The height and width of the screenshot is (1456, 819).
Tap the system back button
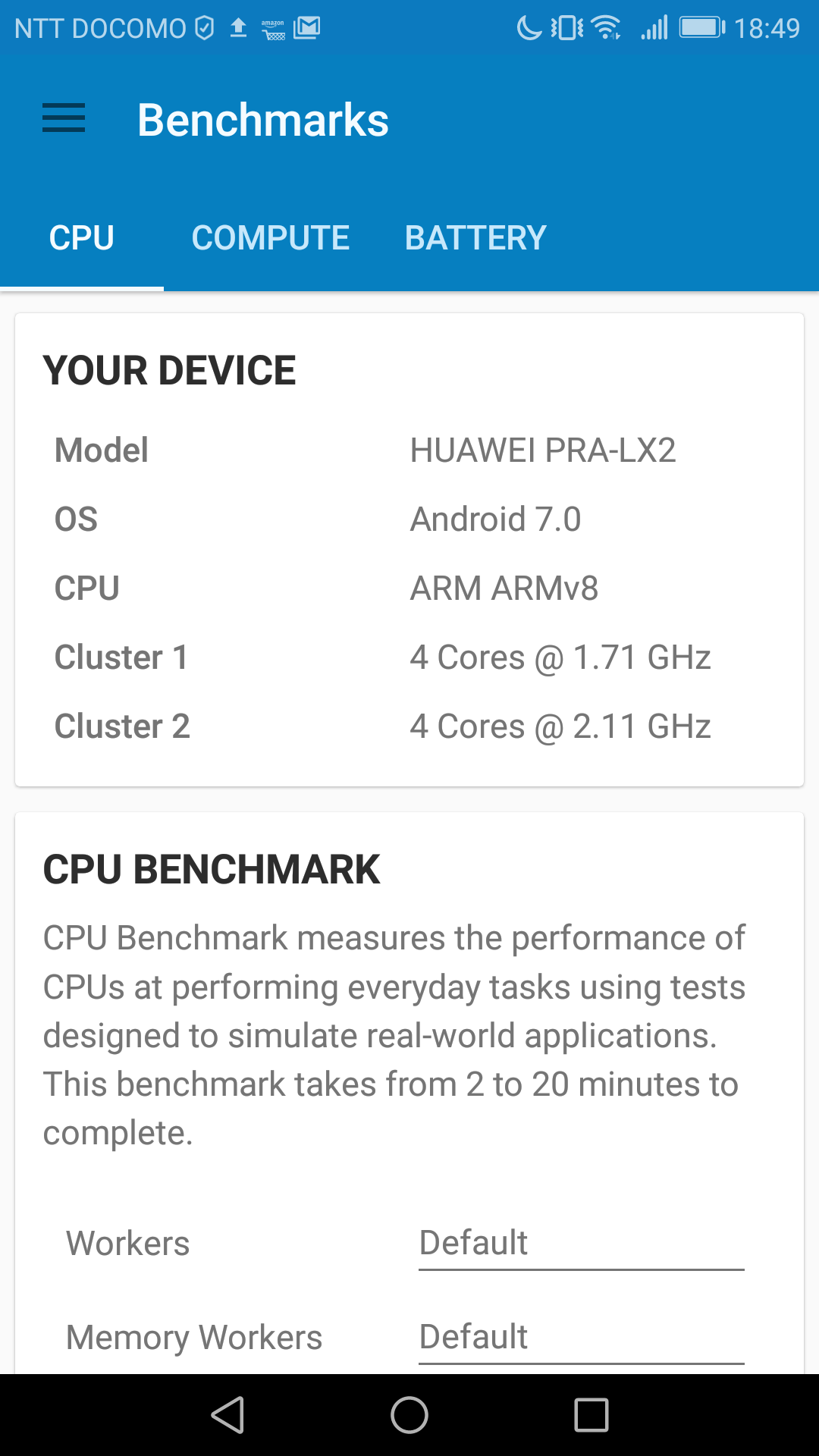tap(227, 1415)
